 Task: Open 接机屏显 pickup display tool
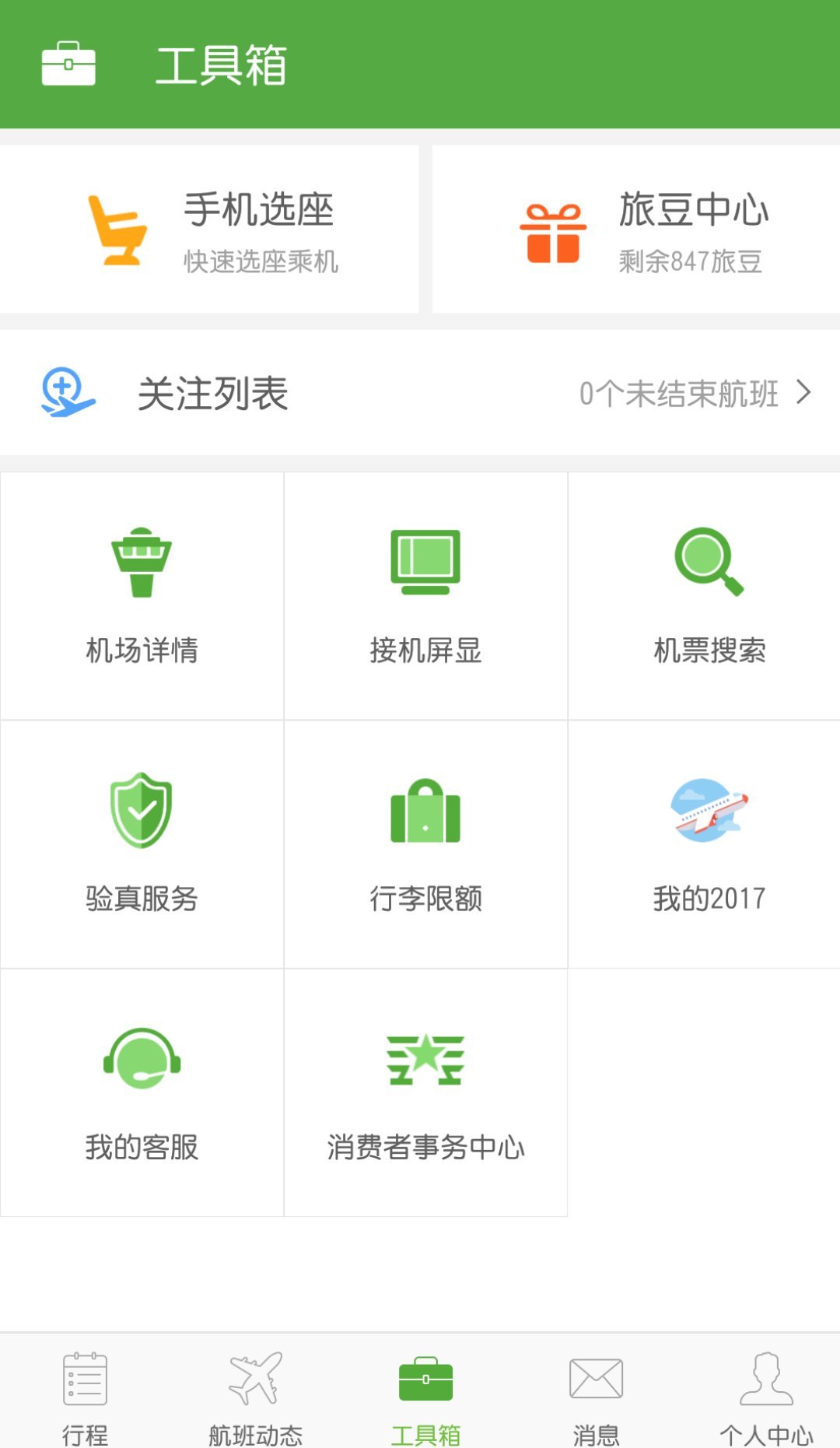tap(425, 596)
